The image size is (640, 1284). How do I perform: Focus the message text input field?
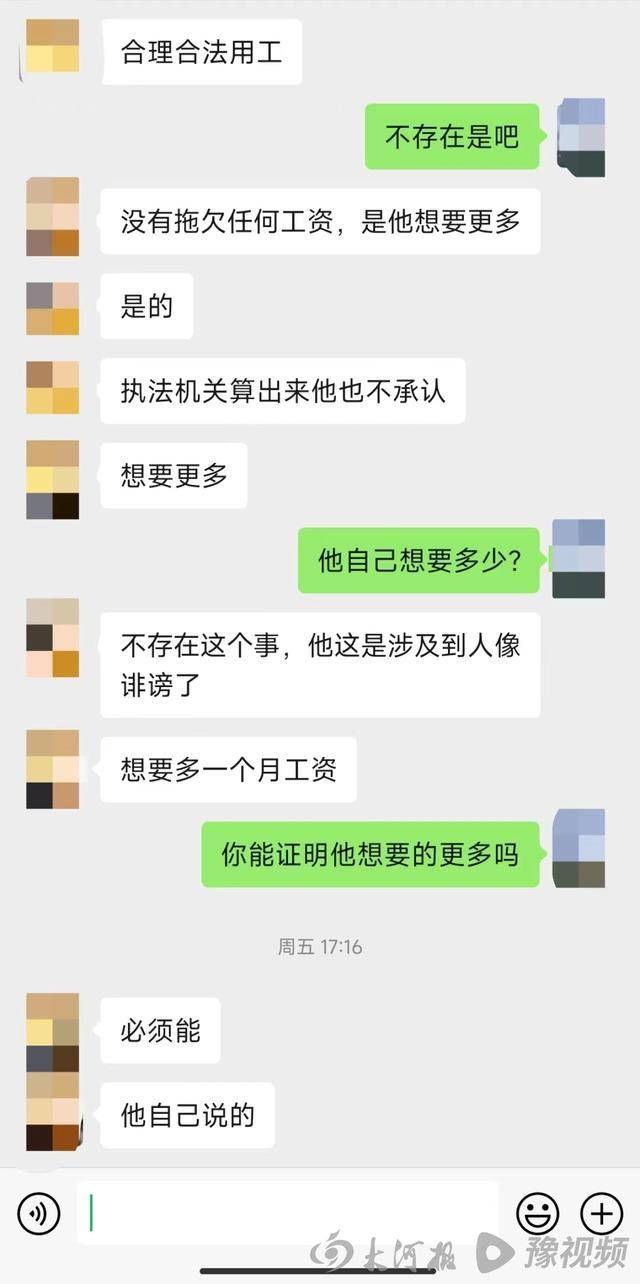[287, 1214]
